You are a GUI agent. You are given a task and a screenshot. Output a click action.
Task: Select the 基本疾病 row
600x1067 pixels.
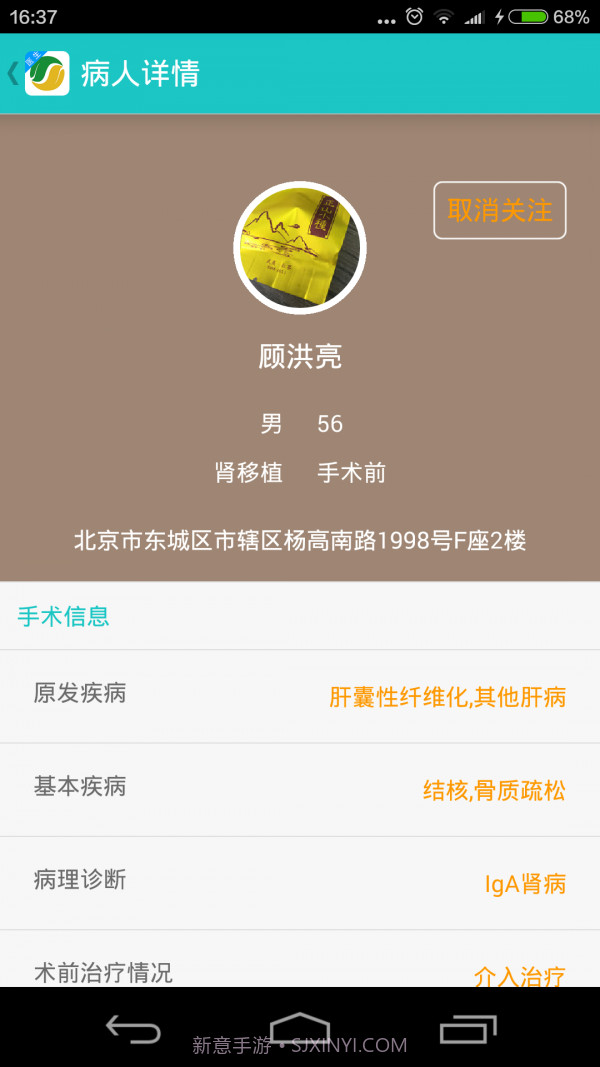300,790
